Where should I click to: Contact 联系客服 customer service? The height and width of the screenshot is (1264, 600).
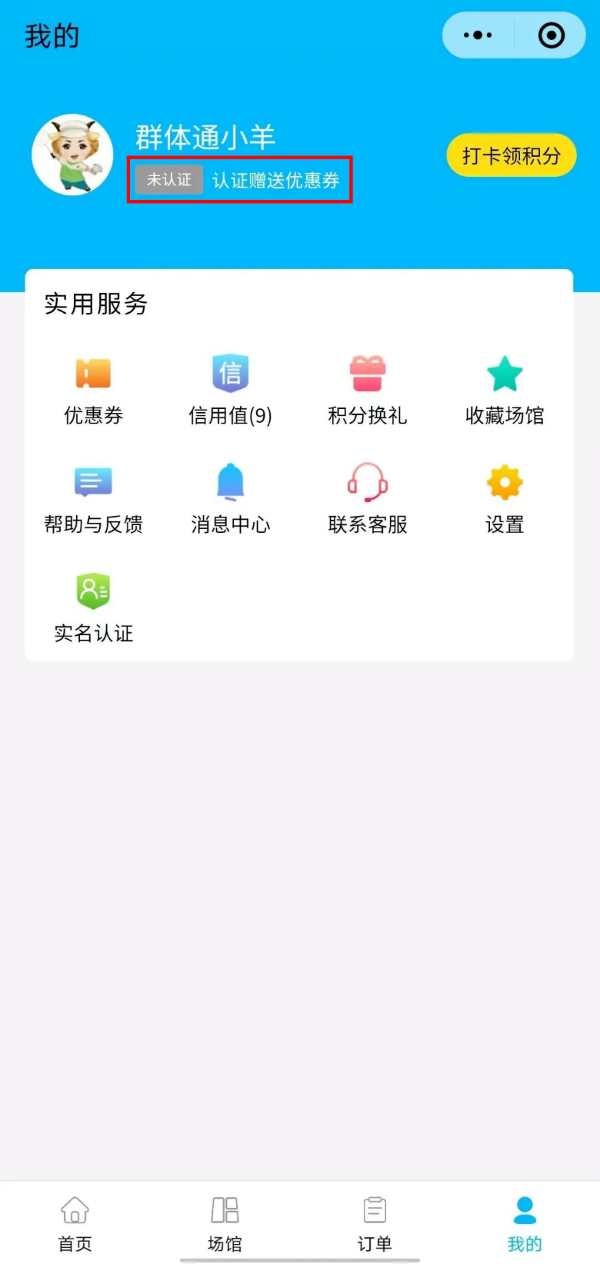pyautogui.click(x=367, y=499)
